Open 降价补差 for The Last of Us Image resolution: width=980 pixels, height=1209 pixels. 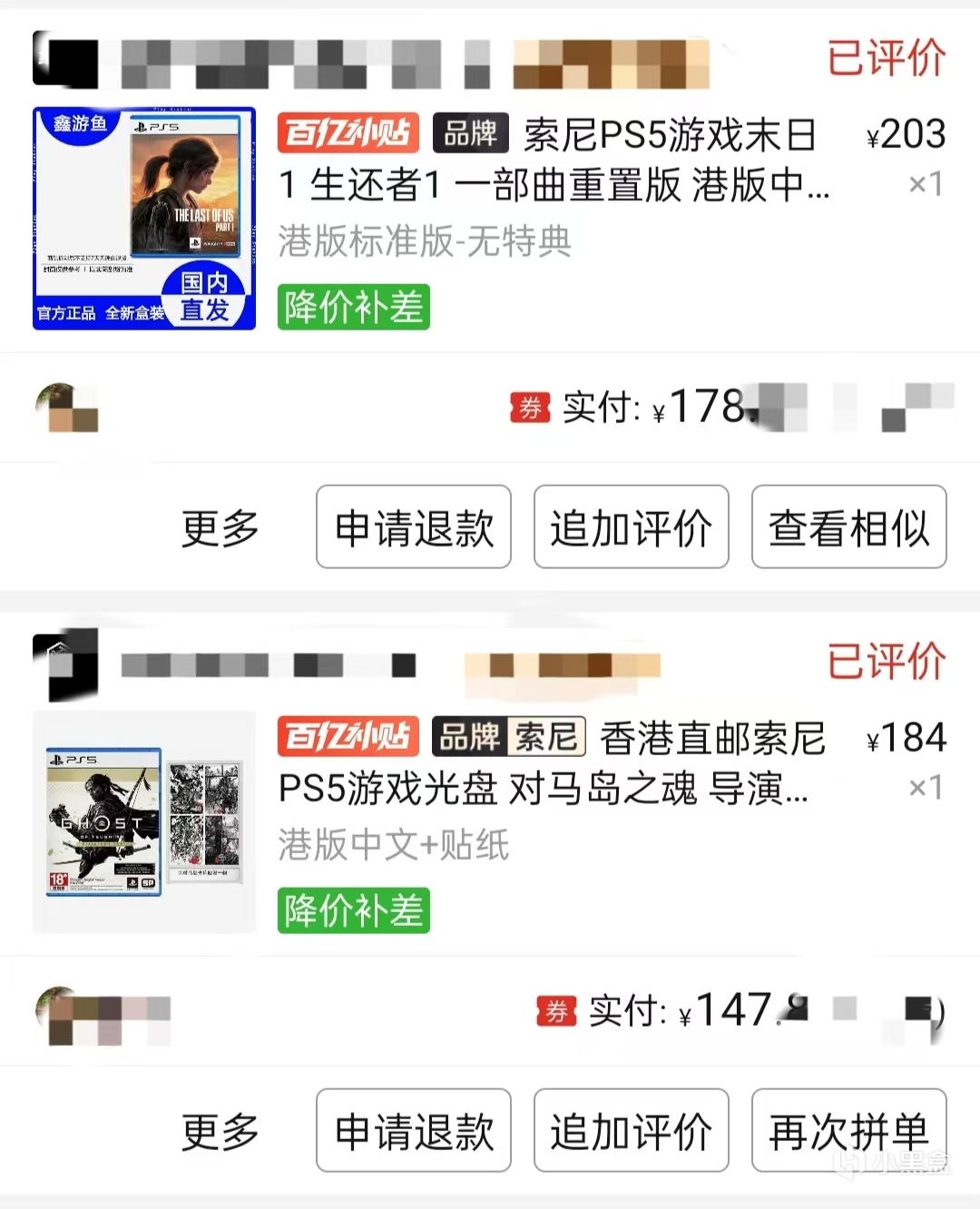click(x=354, y=307)
